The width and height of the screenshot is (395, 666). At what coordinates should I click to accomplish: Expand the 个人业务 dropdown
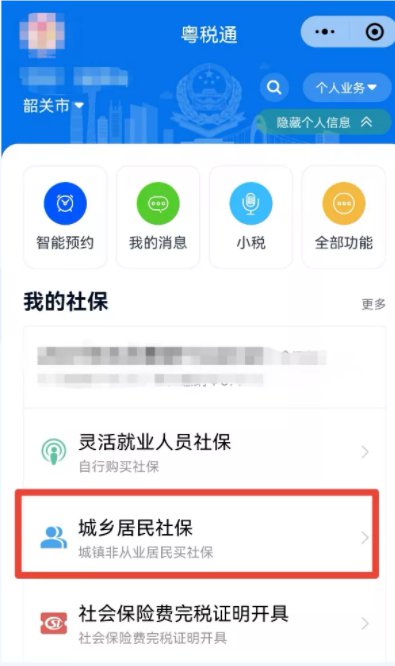tap(346, 87)
